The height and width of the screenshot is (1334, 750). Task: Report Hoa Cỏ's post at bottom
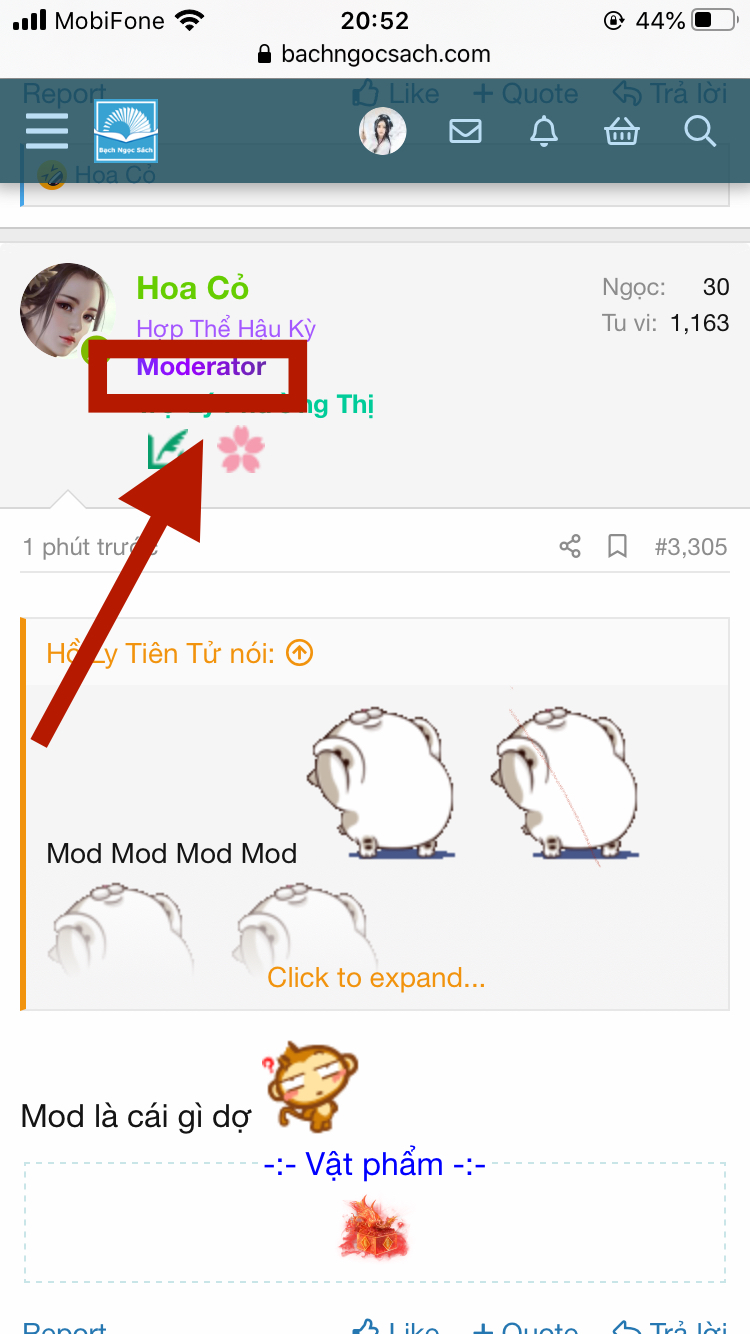tap(64, 1326)
